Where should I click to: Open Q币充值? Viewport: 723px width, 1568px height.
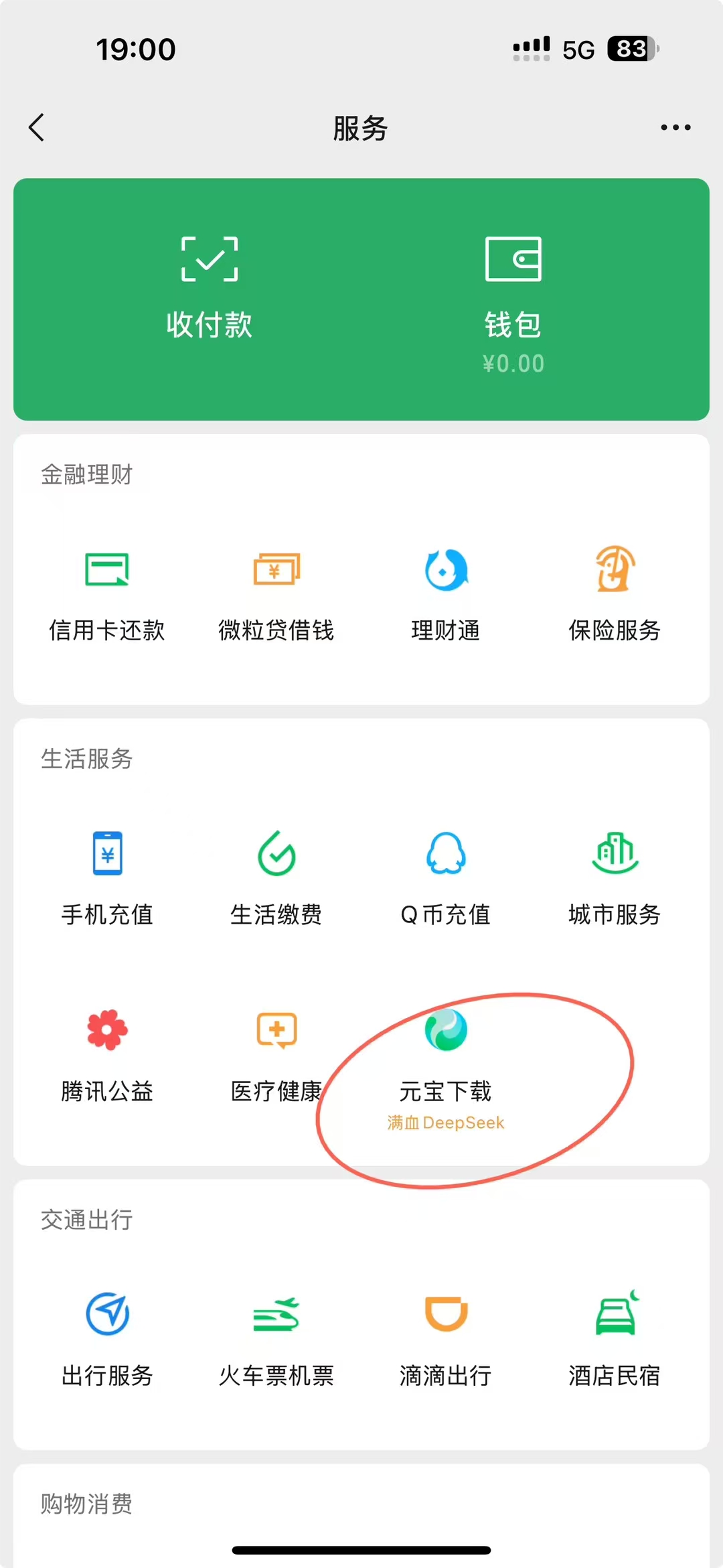click(446, 878)
